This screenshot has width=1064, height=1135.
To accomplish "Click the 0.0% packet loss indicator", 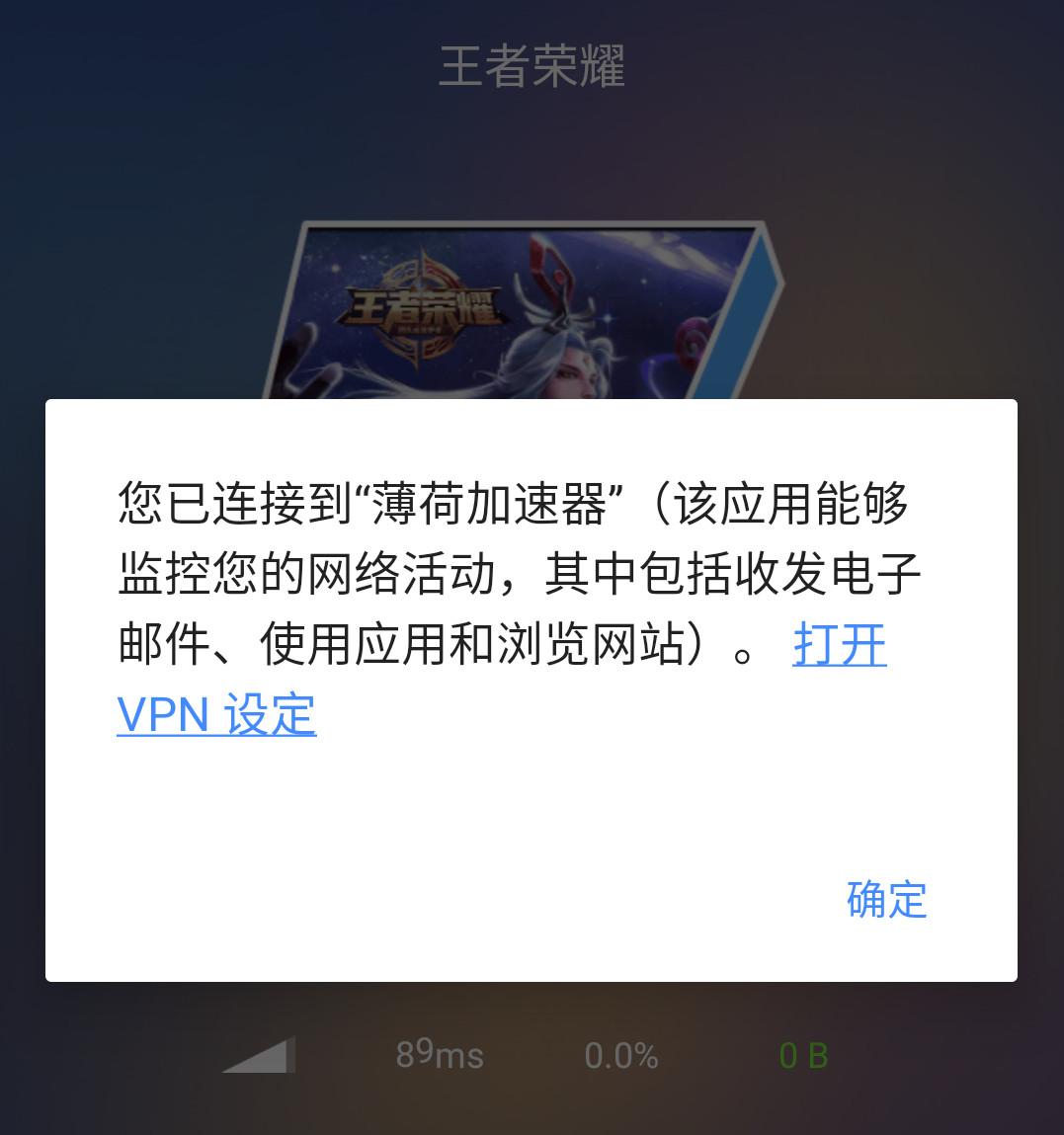I will (x=620, y=1055).
